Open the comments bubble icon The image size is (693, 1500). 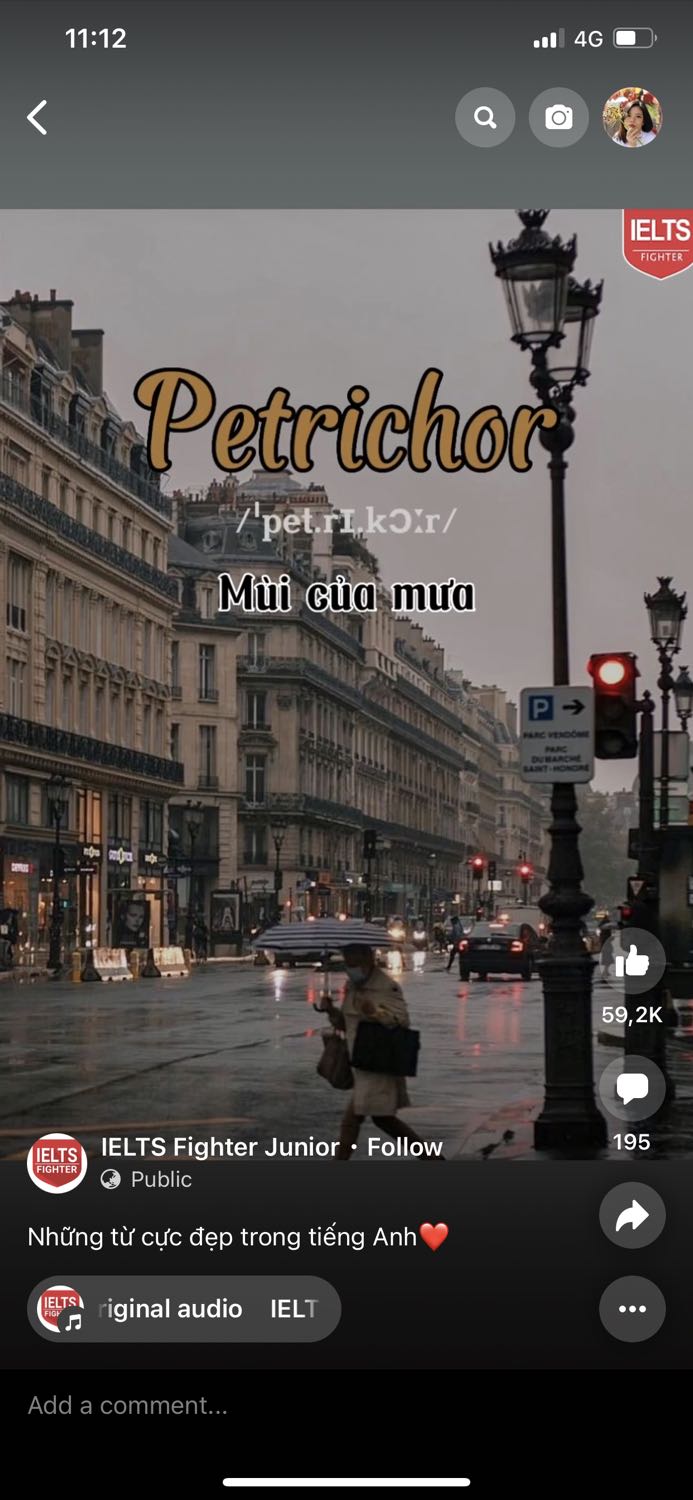[x=632, y=1088]
